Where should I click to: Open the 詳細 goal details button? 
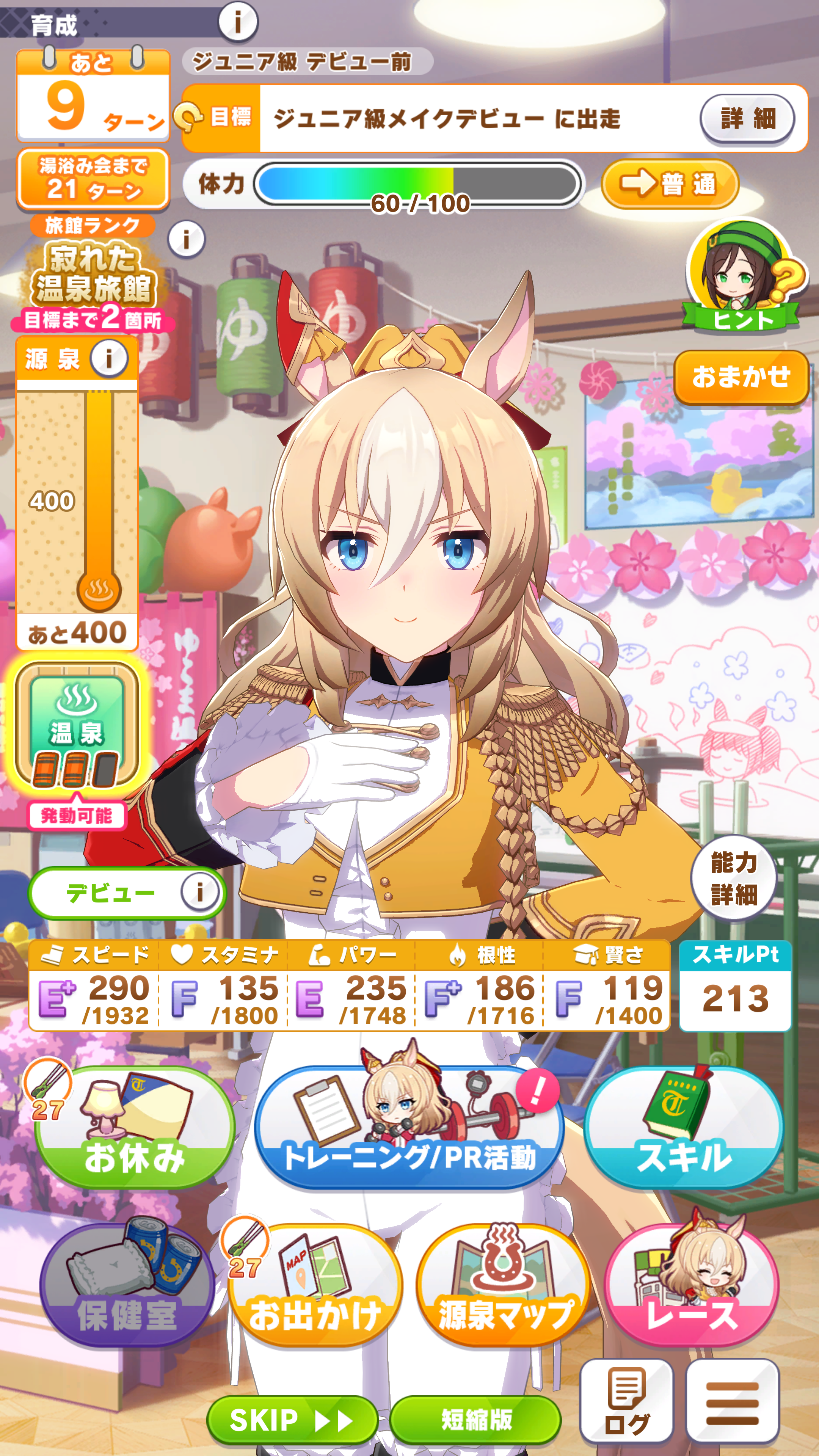(747, 119)
